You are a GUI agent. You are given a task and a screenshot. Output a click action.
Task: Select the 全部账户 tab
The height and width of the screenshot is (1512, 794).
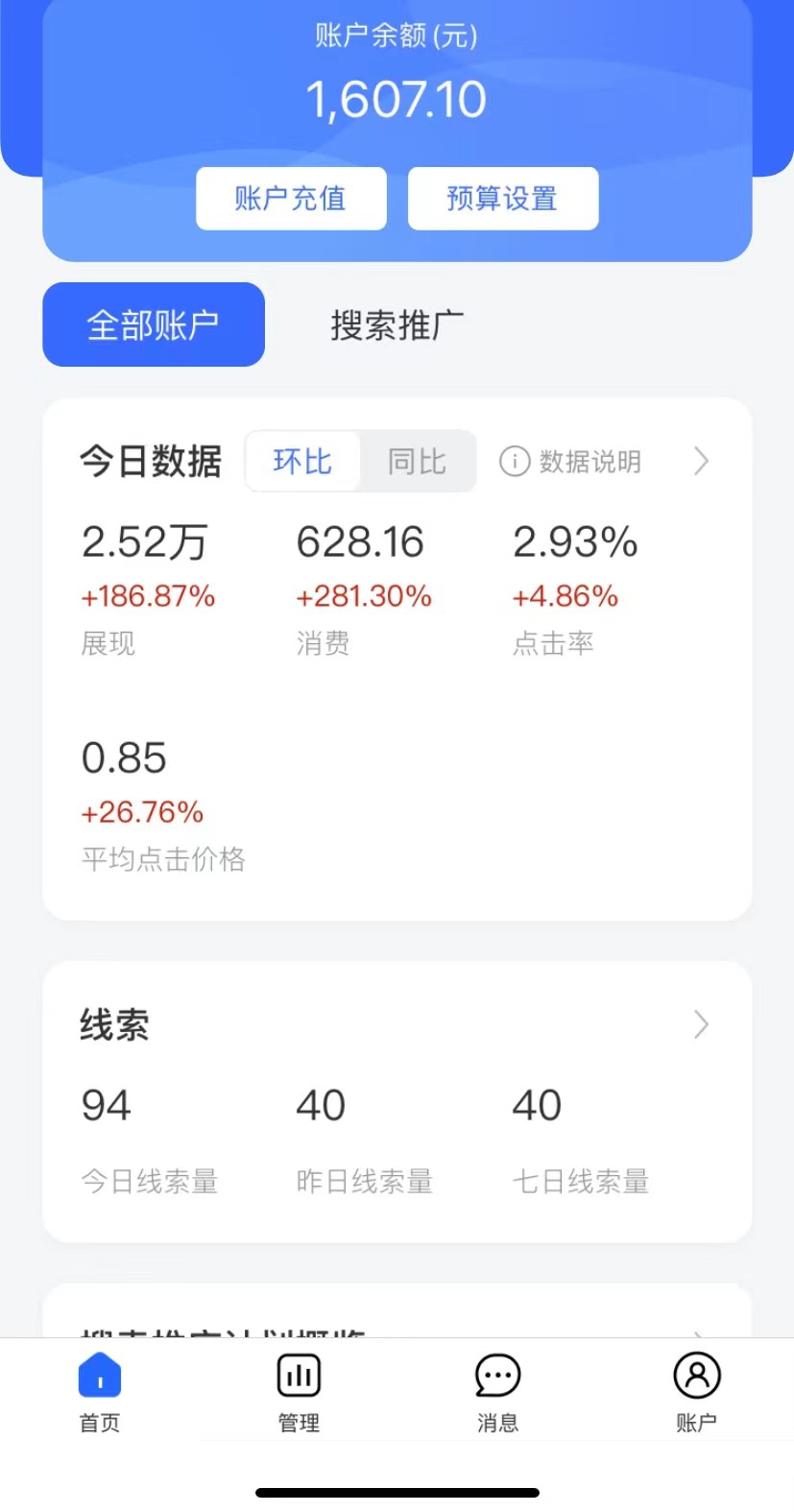154,324
